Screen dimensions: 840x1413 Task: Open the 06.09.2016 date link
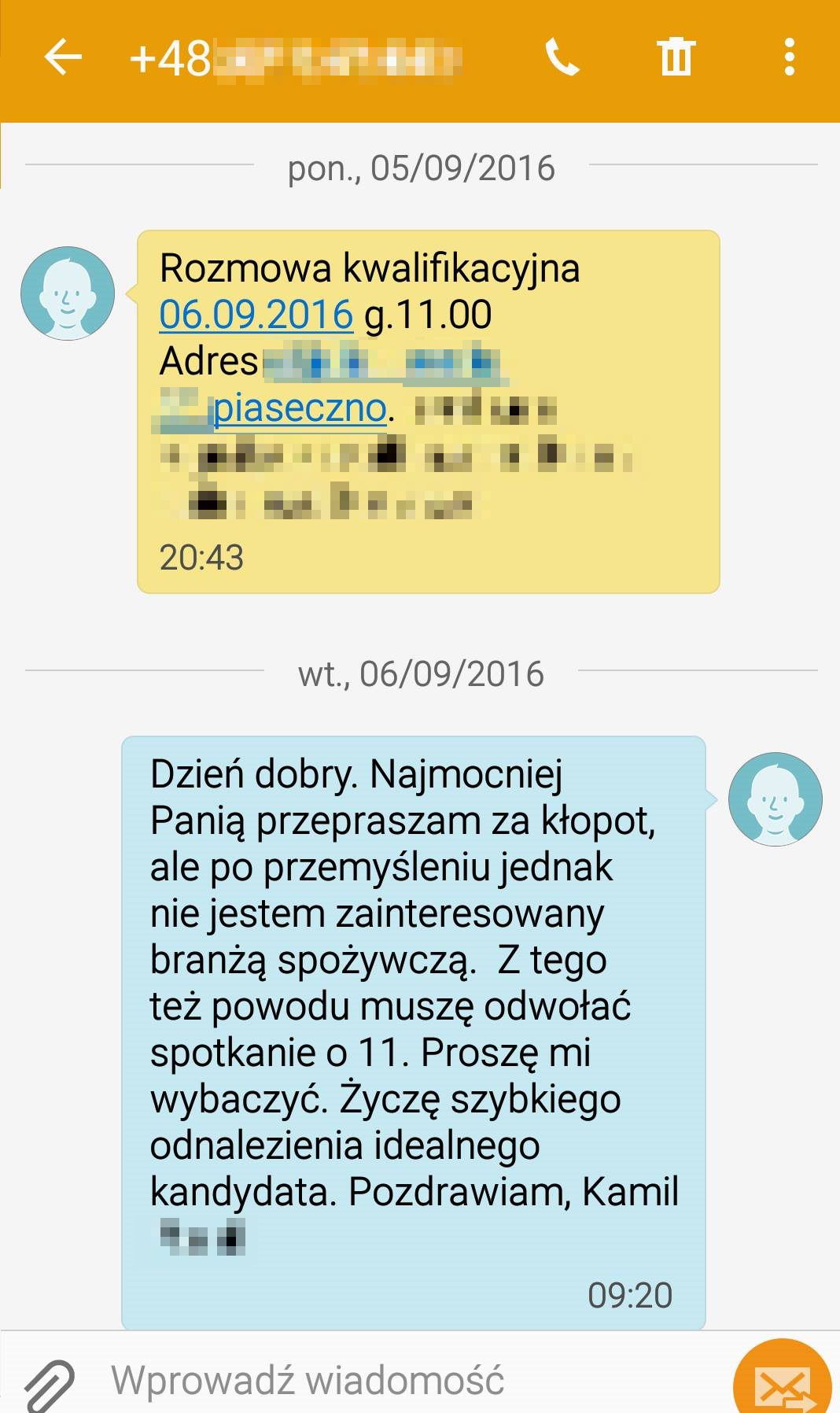[256, 315]
